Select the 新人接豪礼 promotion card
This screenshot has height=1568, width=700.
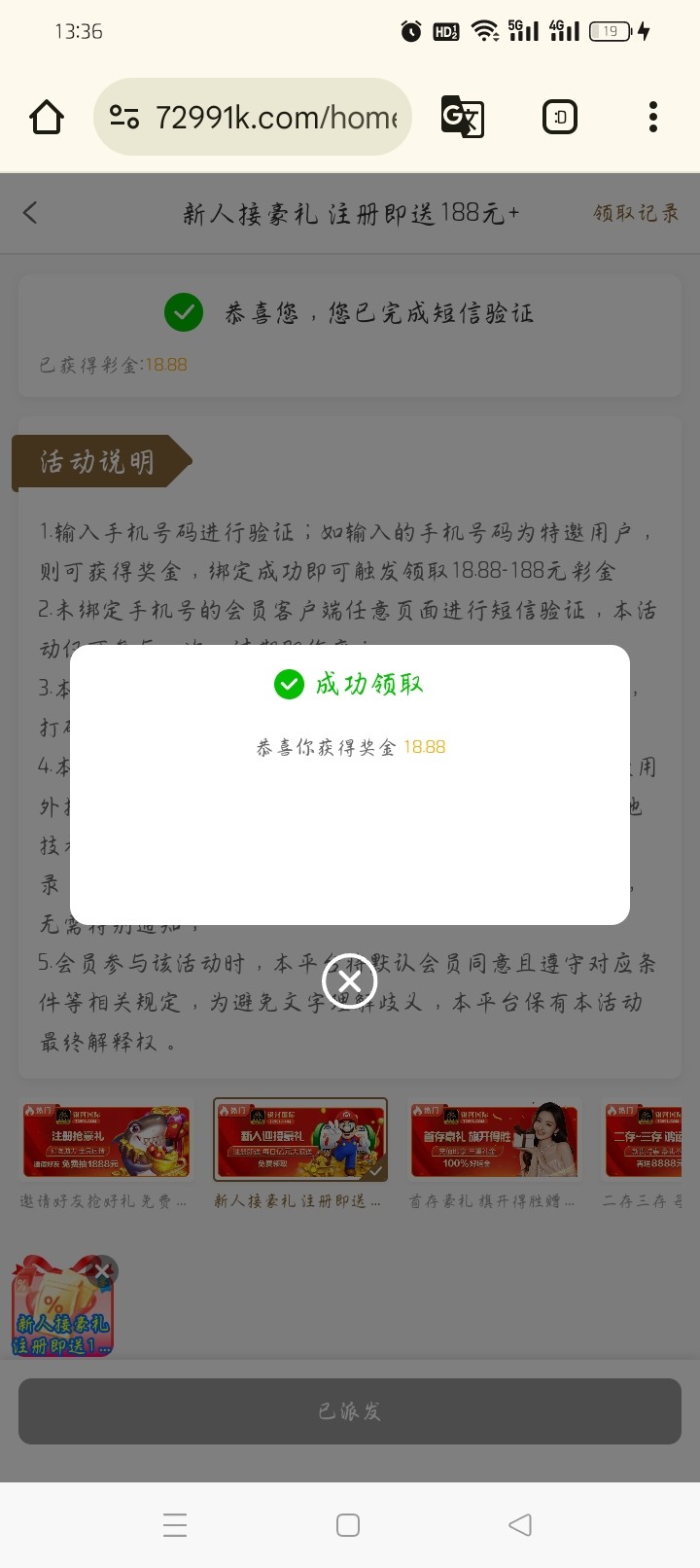click(x=299, y=1141)
